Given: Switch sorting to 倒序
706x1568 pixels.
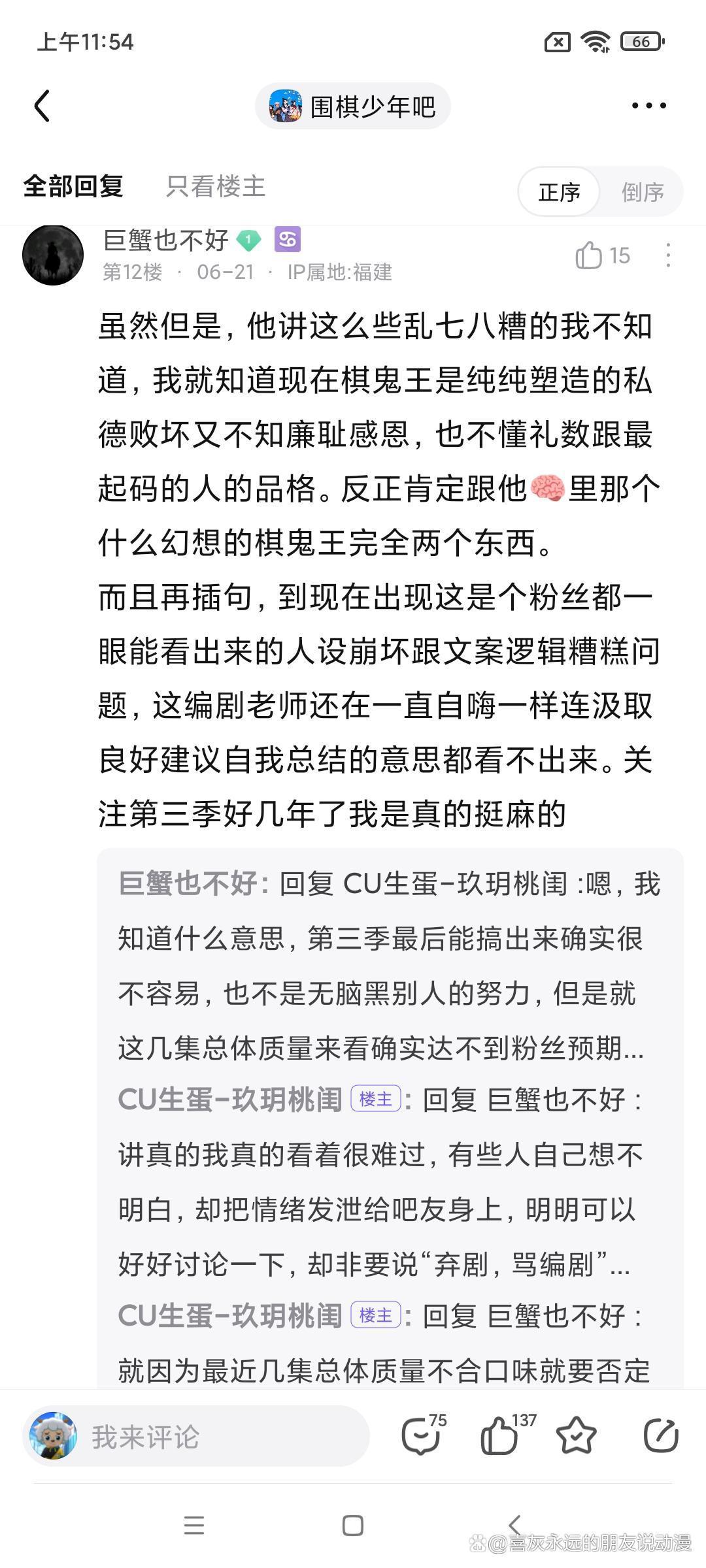Looking at the screenshot, I should tap(643, 191).
